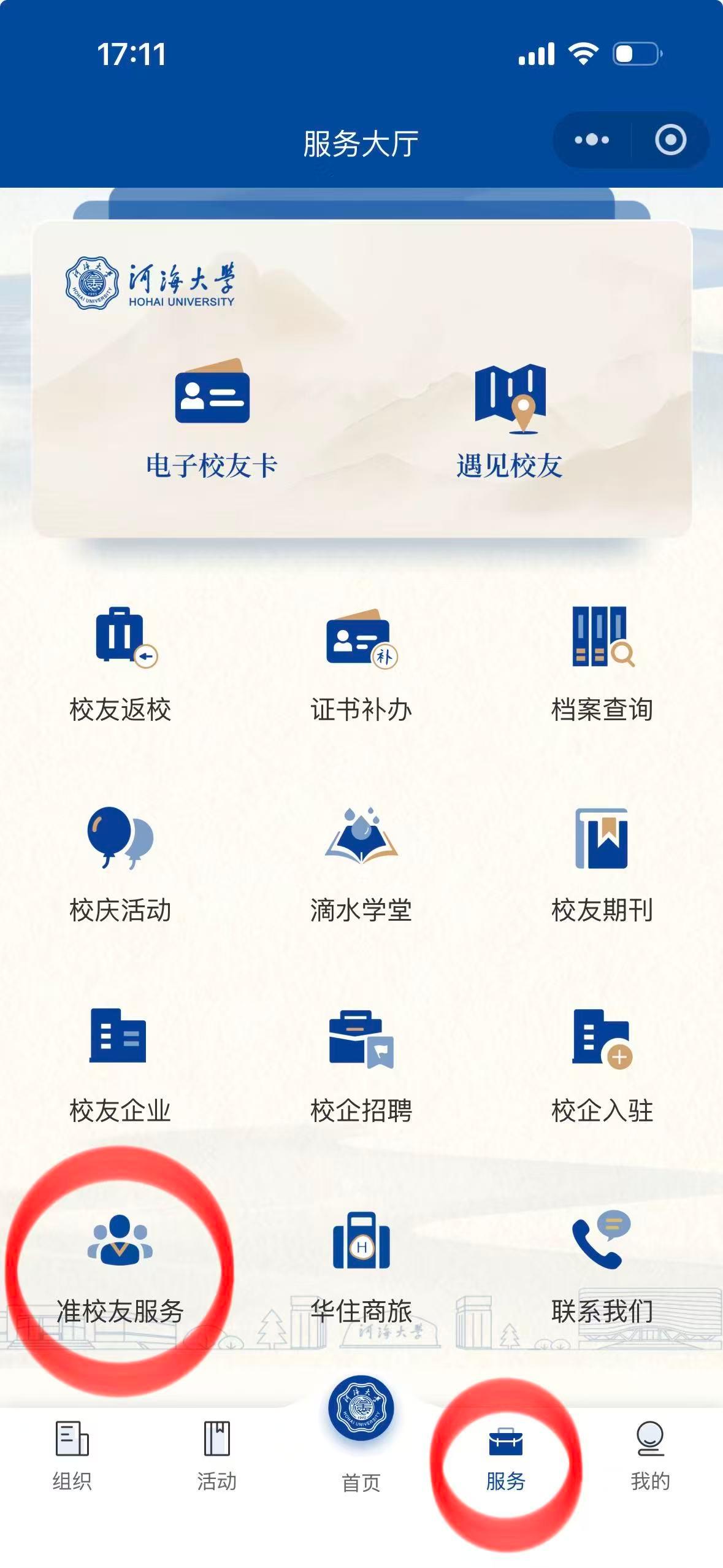Open 电子校友卡 alumni card

click(x=212, y=417)
